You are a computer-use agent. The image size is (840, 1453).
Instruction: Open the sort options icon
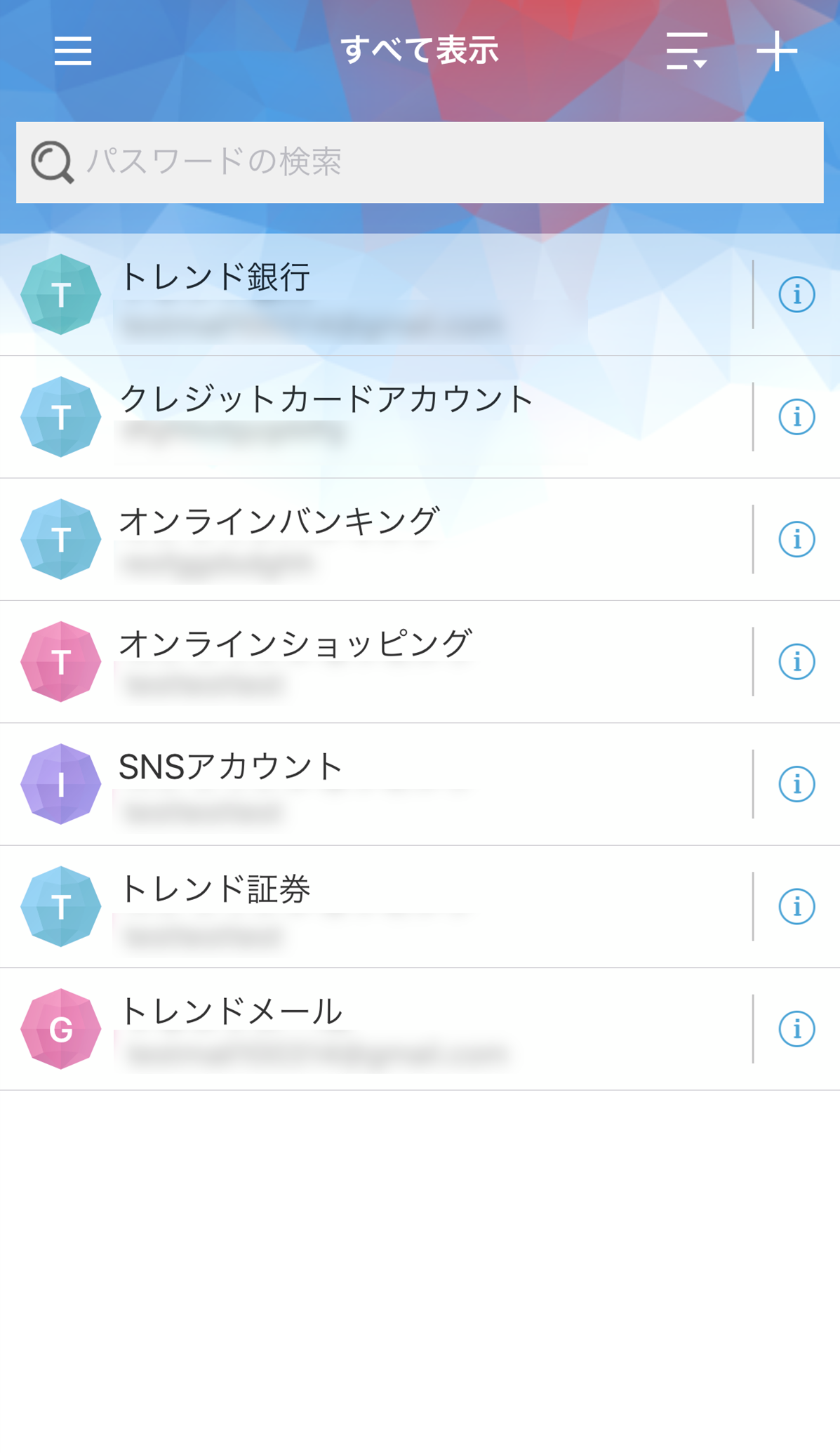[686, 51]
